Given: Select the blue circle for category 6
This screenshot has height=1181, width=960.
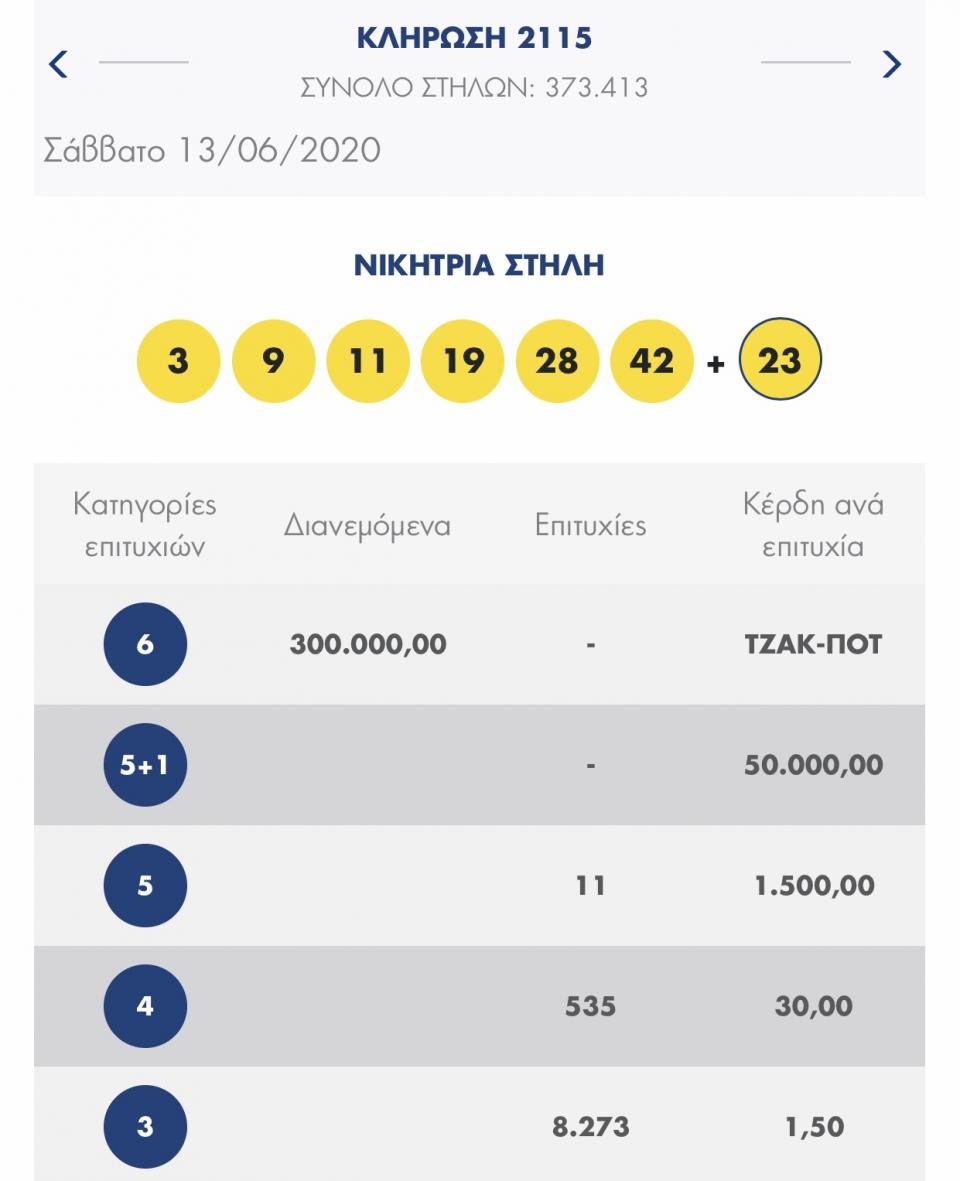Looking at the screenshot, I should tap(146, 644).
